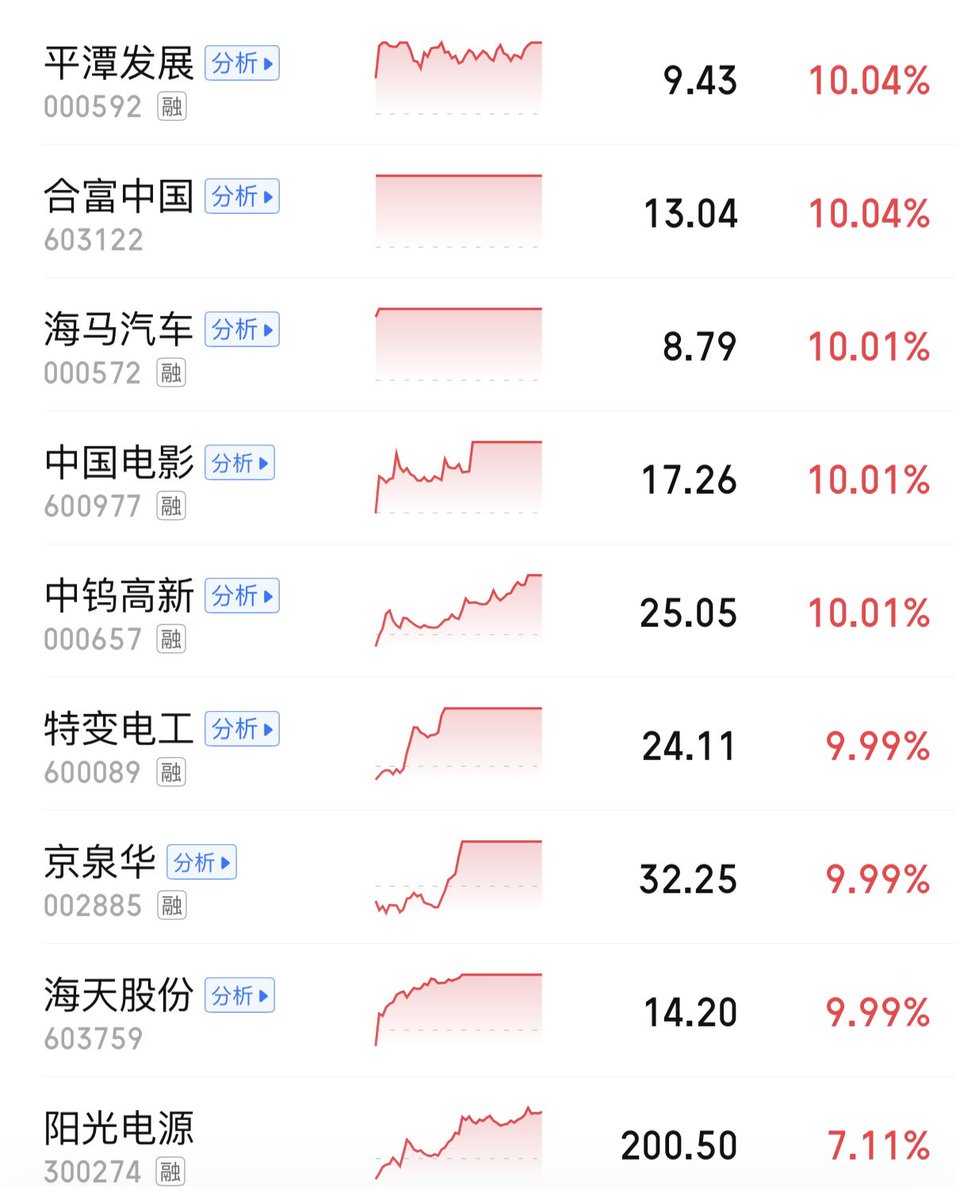
Task: Tap 分析 button next to 合富中国
Action: tap(242, 196)
